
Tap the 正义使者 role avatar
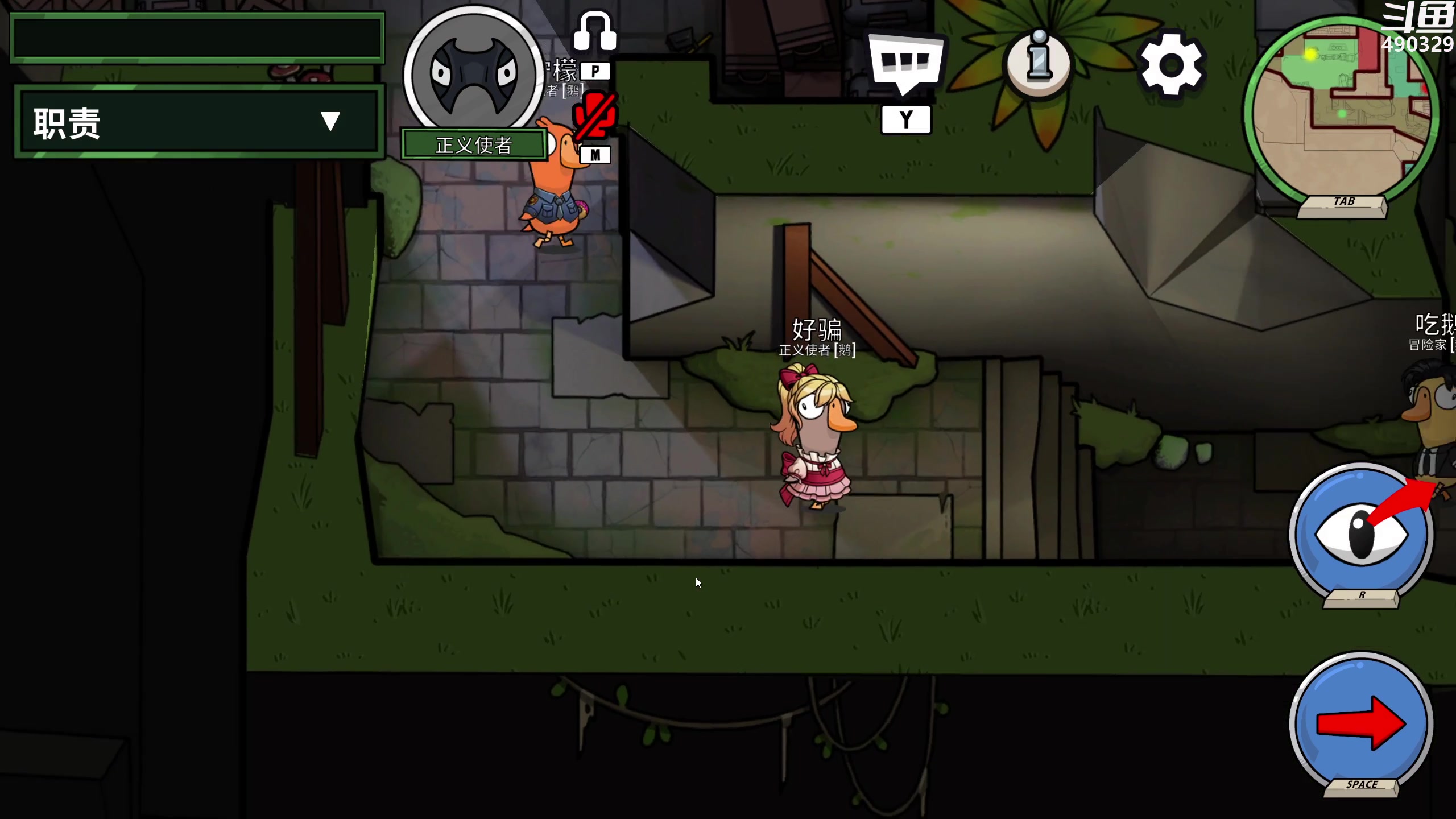point(474,74)
